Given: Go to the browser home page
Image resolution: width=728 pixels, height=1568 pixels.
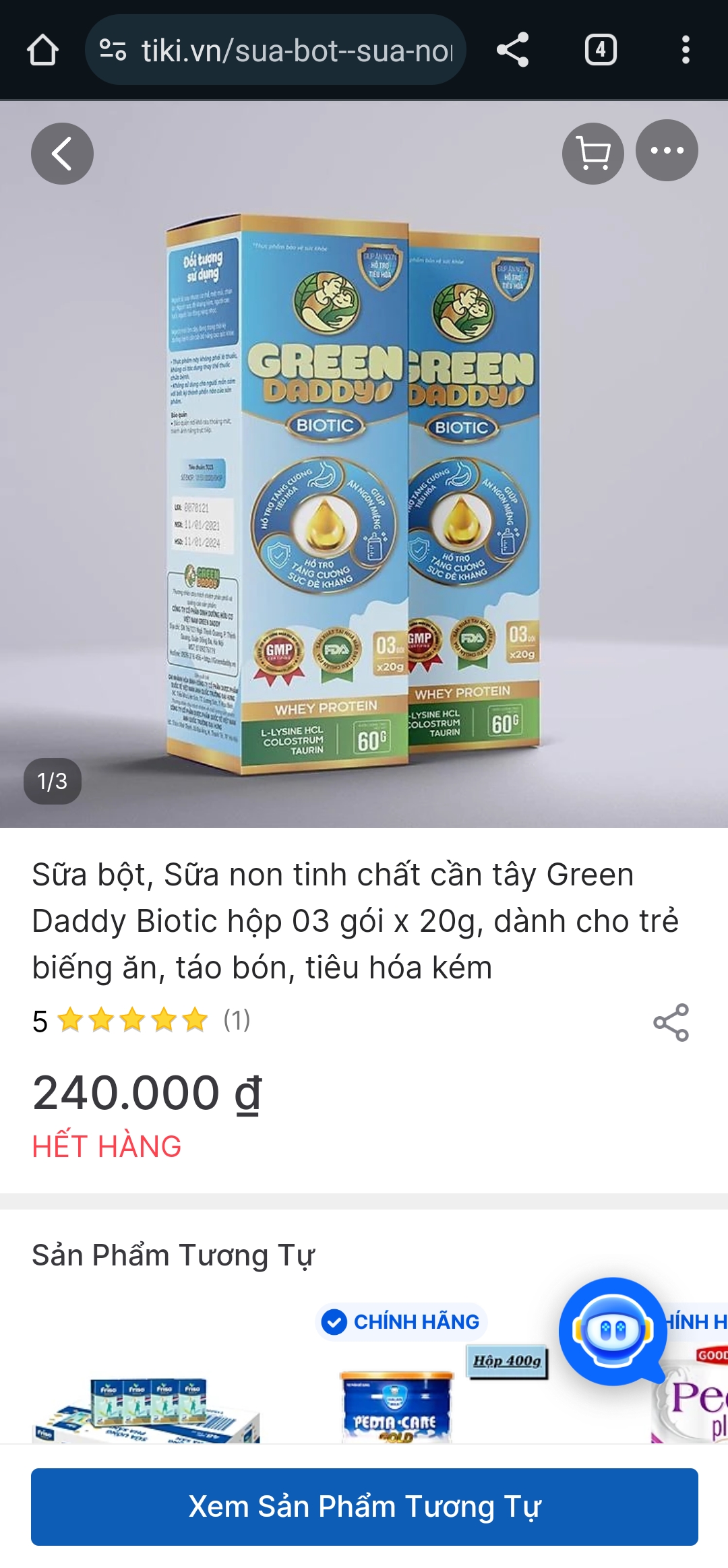Looking at the screenshot, I should tap(42, 51).
